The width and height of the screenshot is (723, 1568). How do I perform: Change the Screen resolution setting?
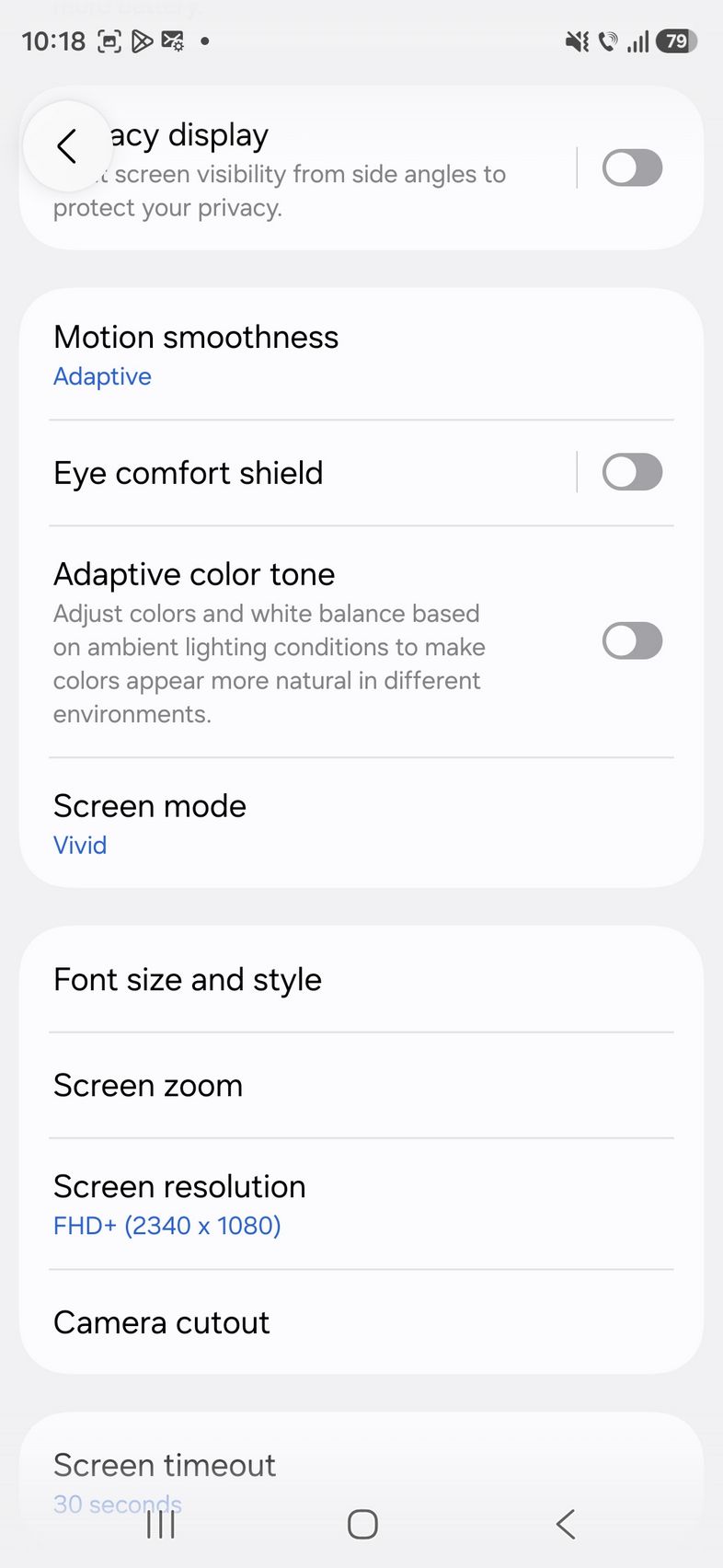276,1204
